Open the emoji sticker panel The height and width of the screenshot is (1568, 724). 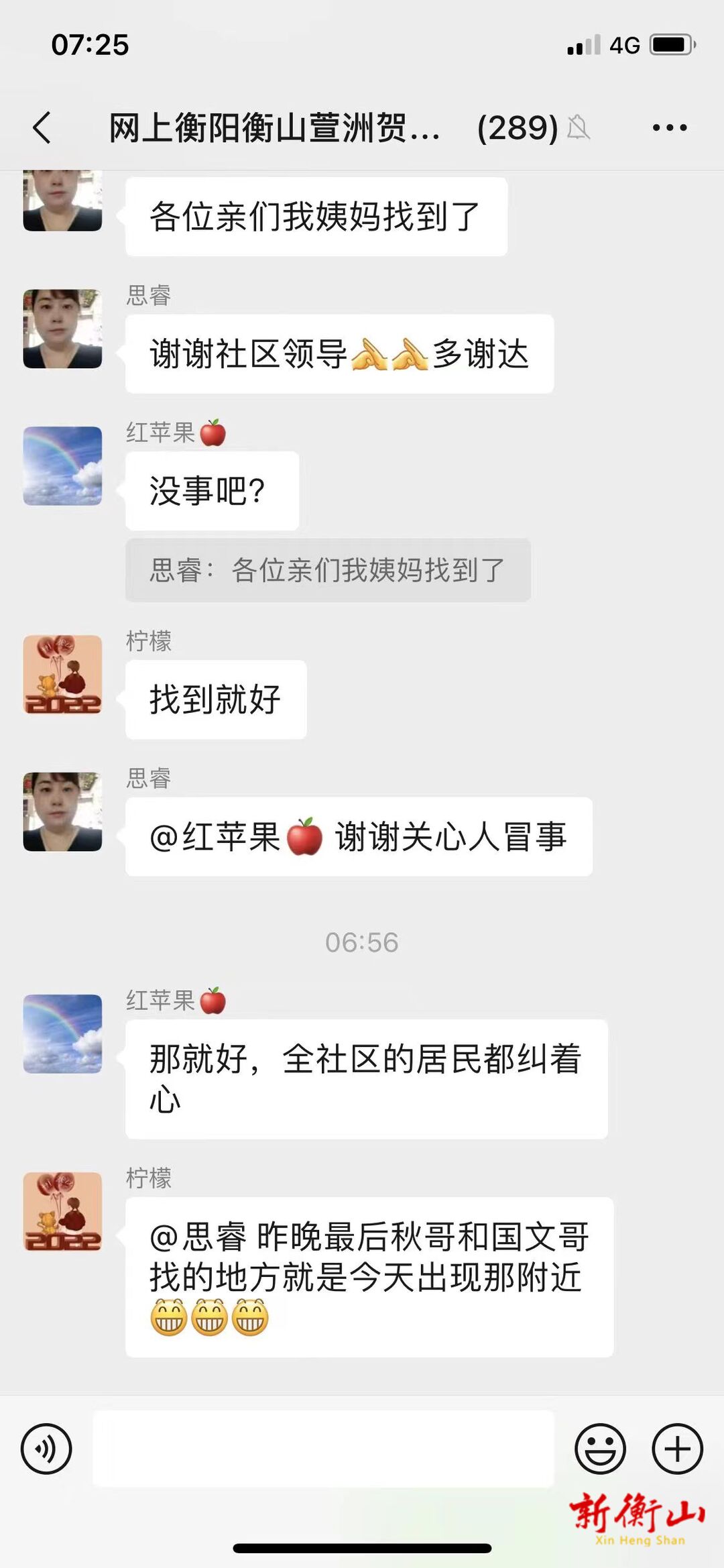[600, 1449]
